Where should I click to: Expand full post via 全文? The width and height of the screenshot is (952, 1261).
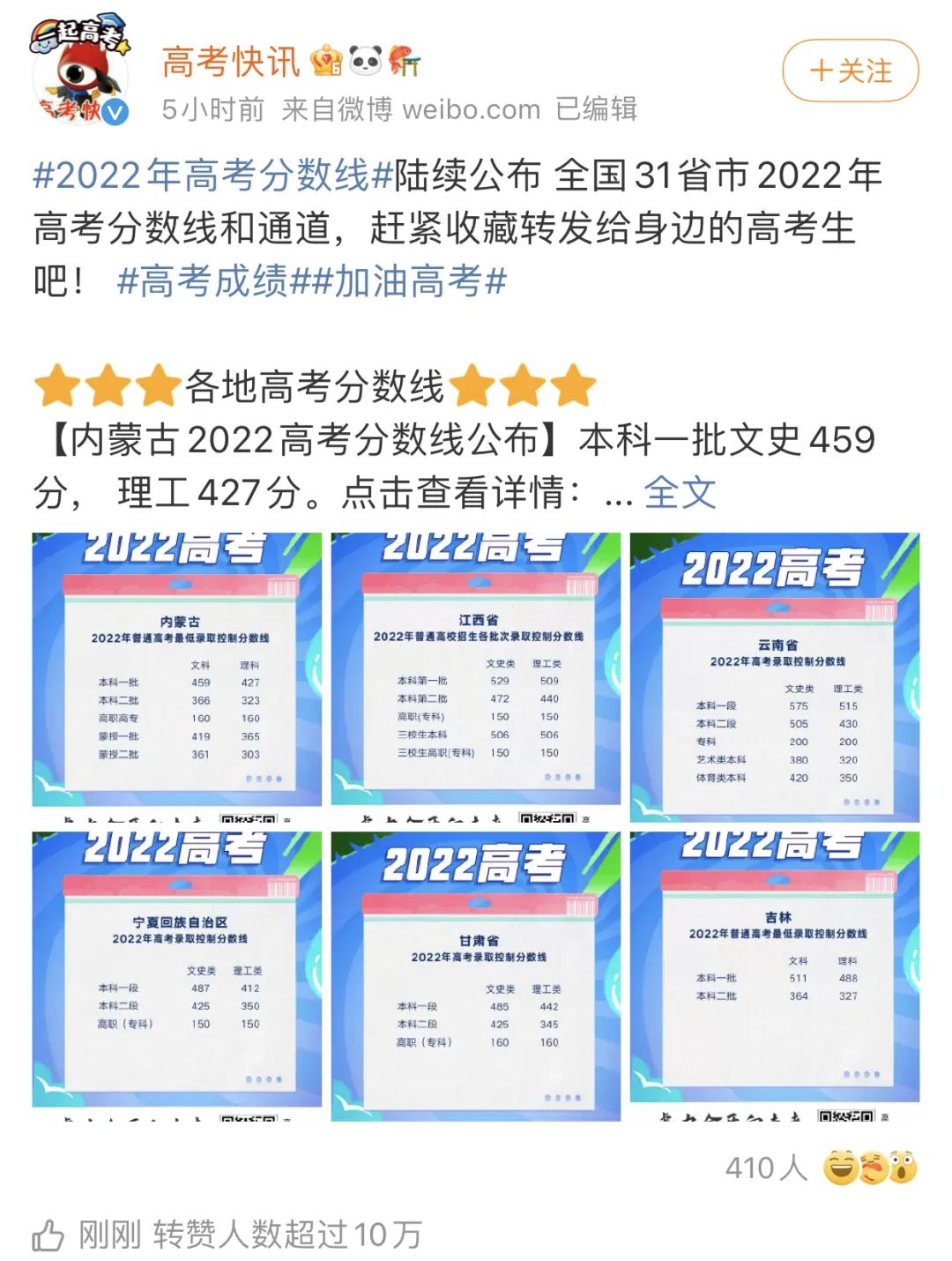click(680, 493)
